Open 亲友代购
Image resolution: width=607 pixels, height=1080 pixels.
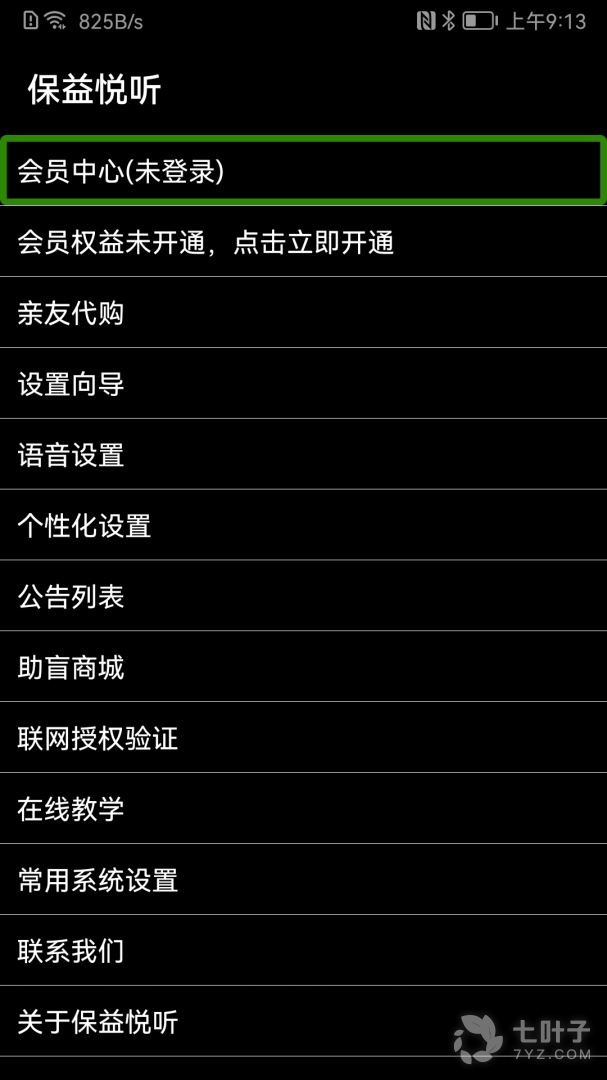(303, 313)
